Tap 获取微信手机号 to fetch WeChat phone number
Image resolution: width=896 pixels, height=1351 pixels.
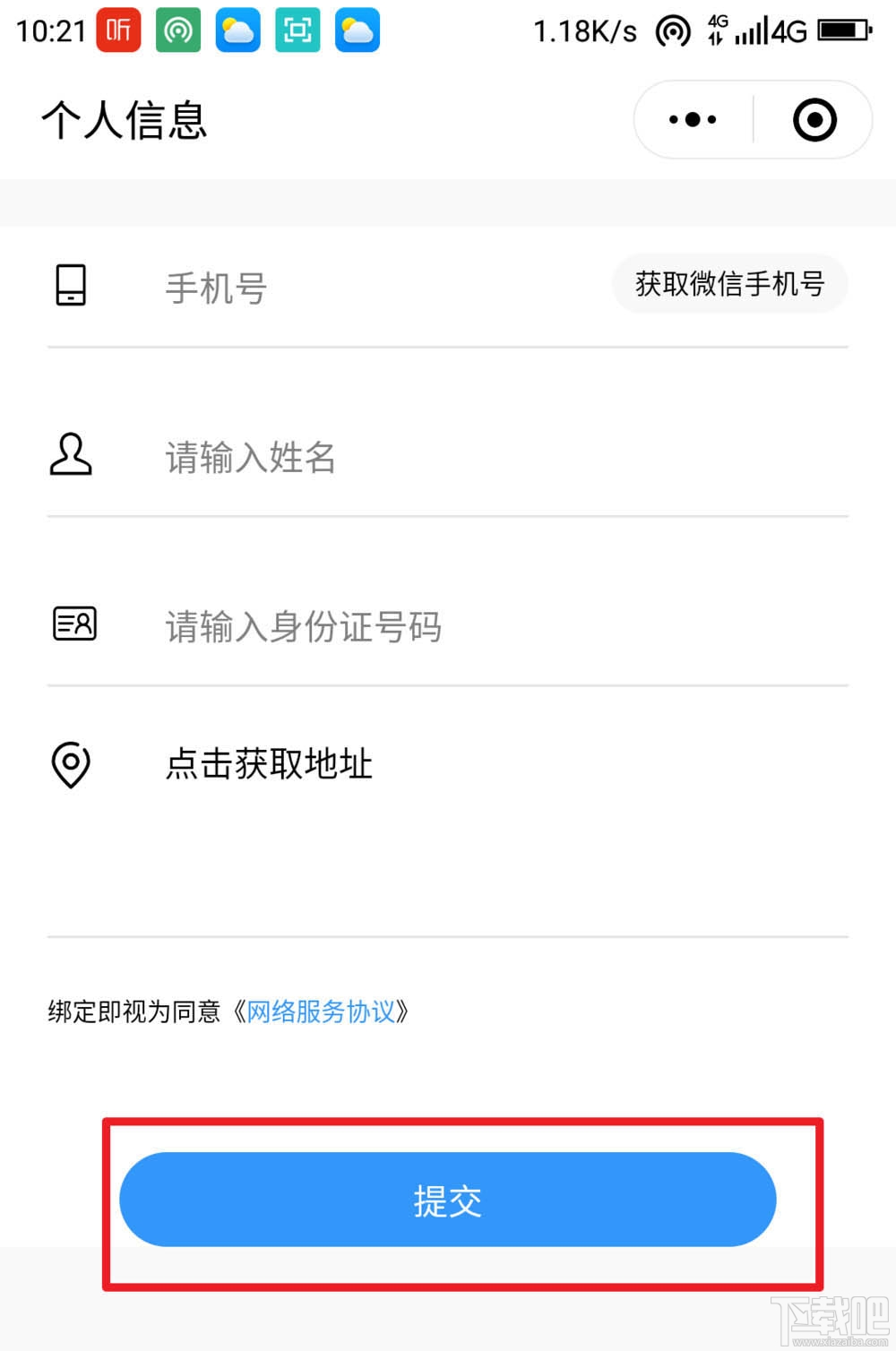tap(728, 284)
